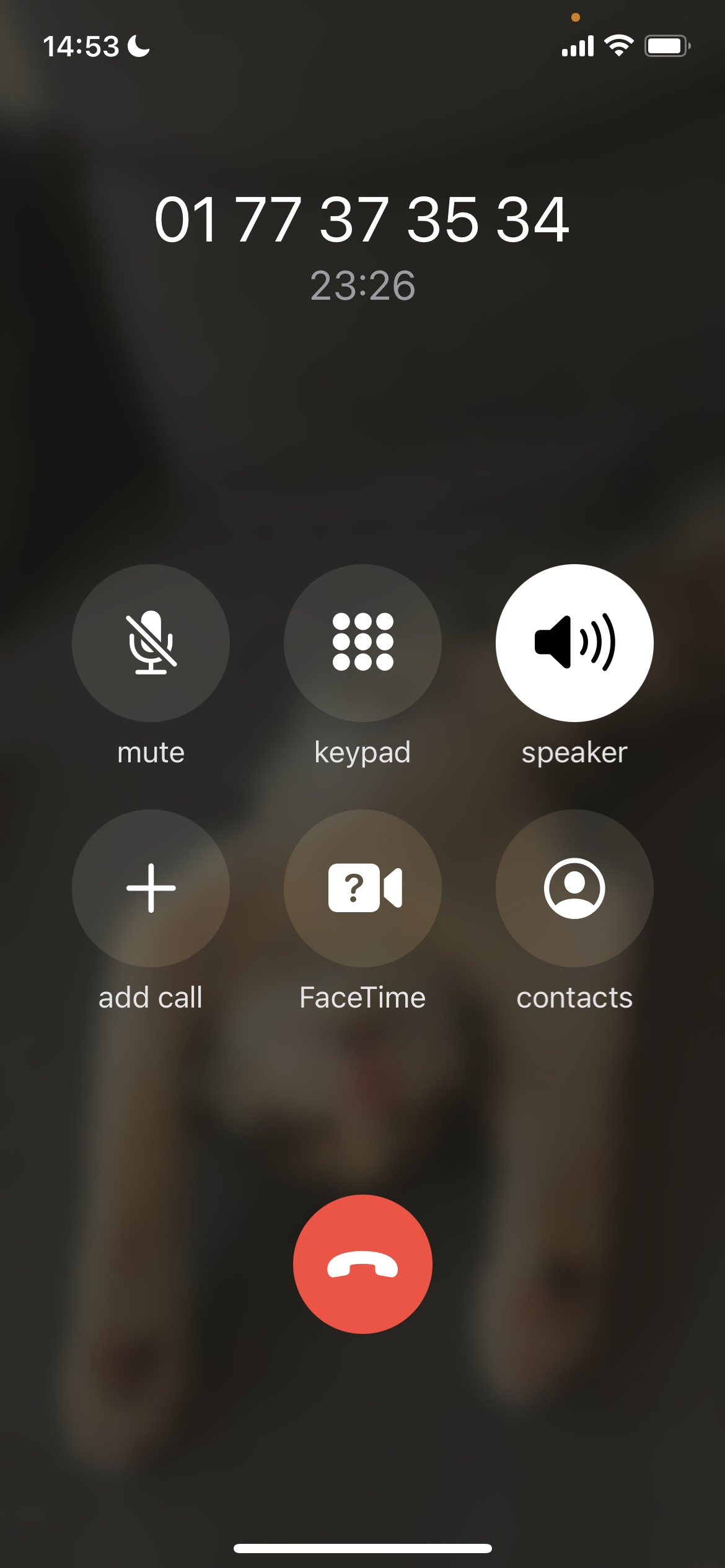
Task: Mute the microphone on this call
Action: coord(151,643)
